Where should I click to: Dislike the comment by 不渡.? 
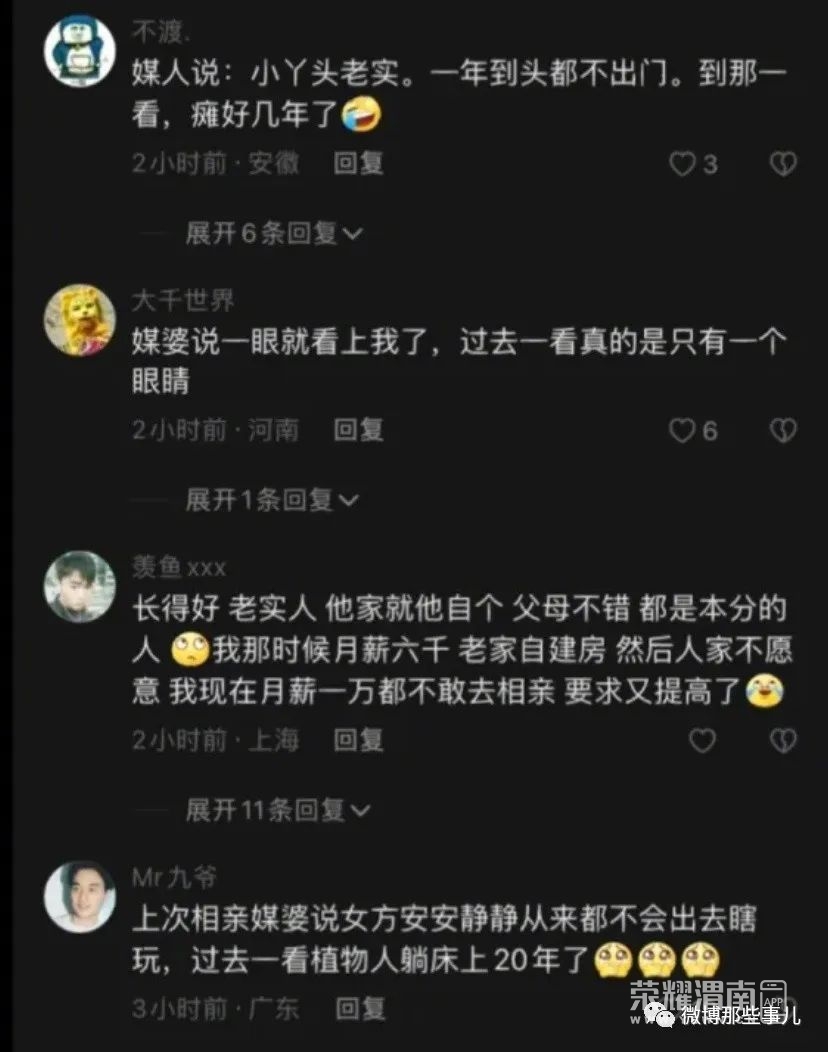tap(782, 164)
